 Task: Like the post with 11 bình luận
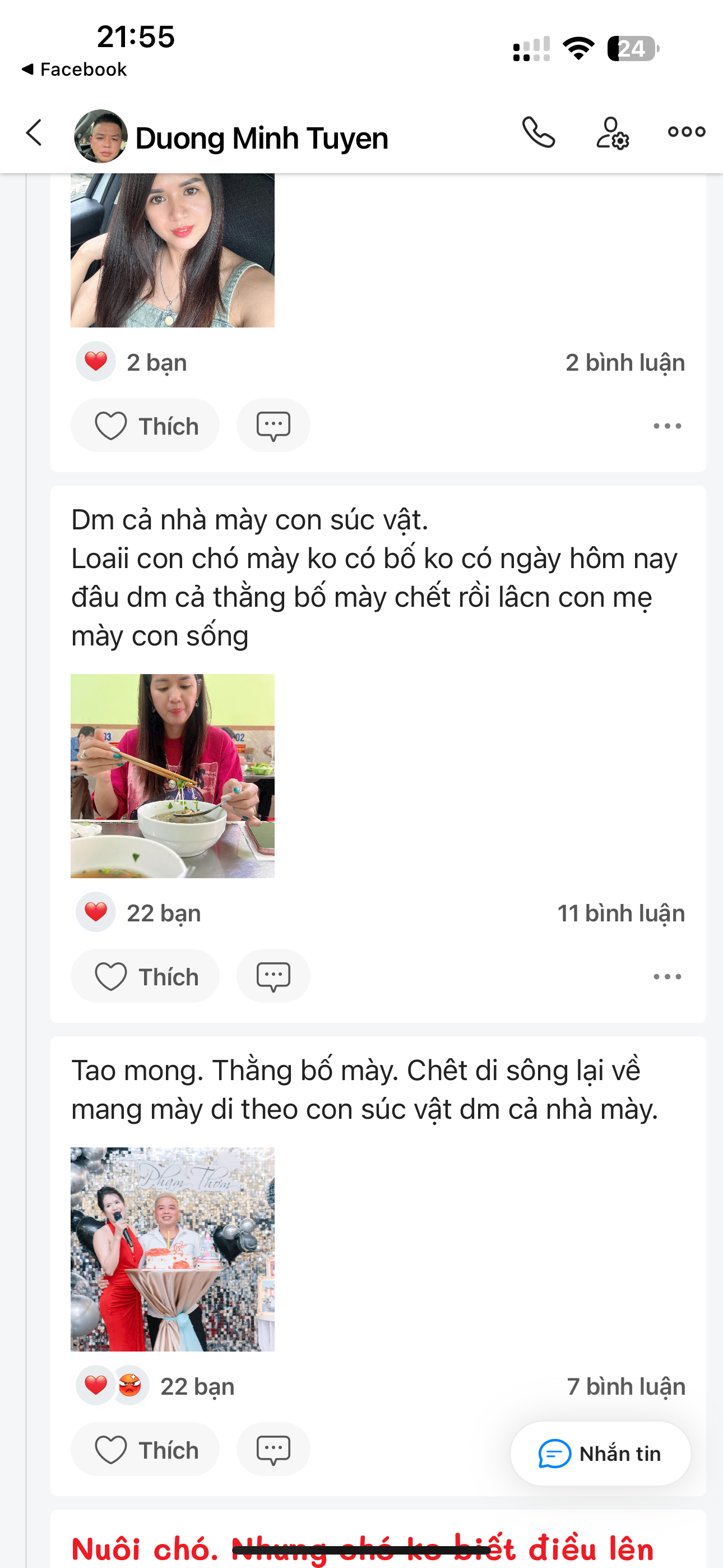pyautogui.click(x=146, y=976)
